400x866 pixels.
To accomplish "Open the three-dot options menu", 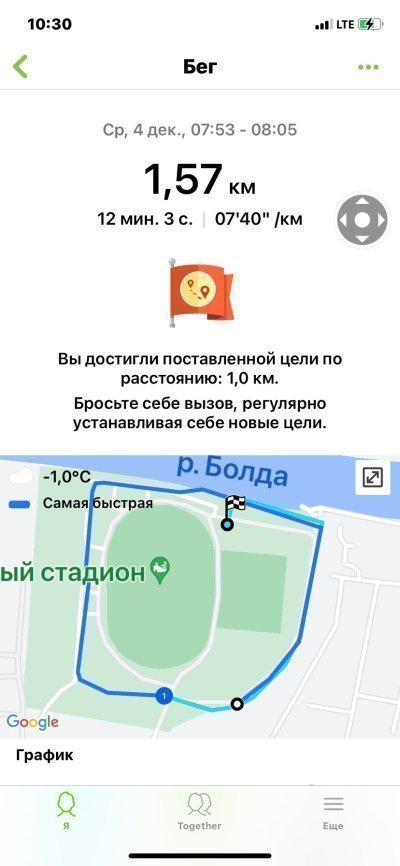I will tap(368, 67).
